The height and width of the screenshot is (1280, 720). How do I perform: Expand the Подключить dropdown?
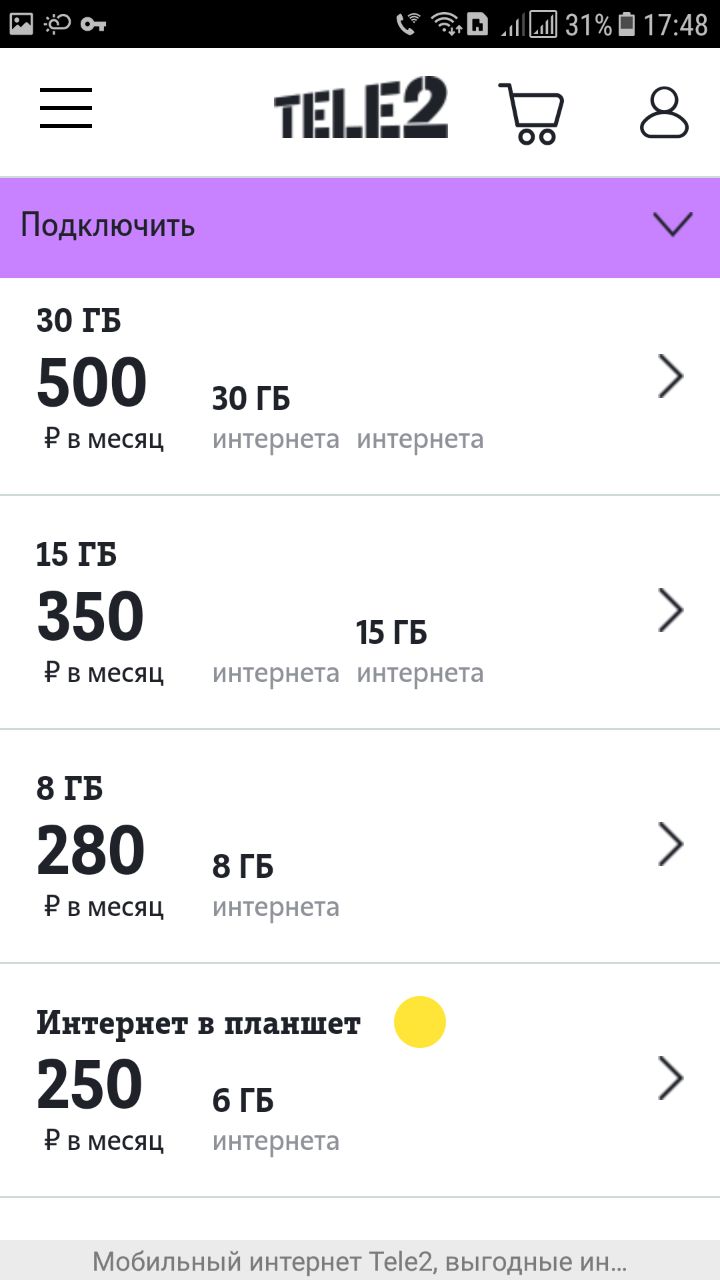pyautogui.click(x=672, y=226)
